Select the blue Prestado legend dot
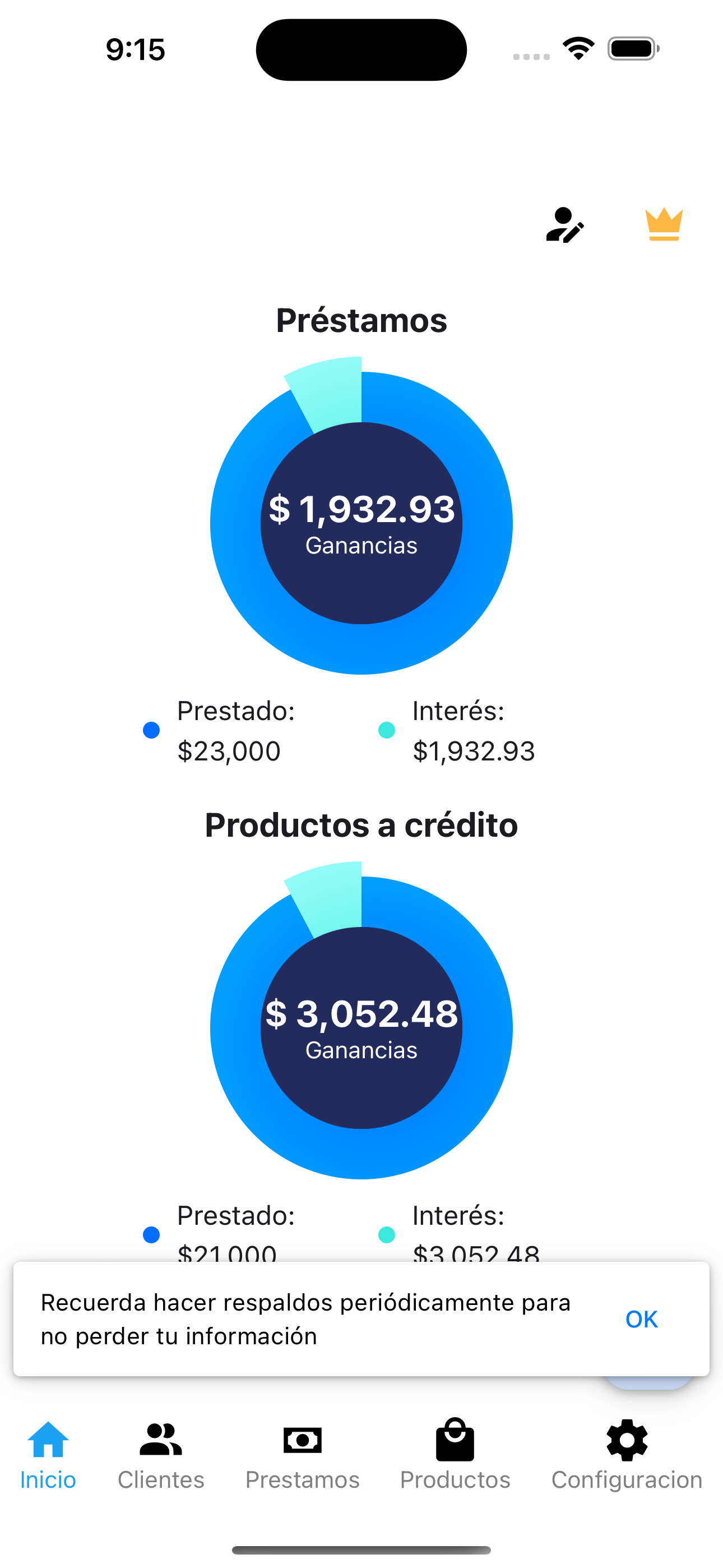723x1568 pixels. [x=151, y=730]
